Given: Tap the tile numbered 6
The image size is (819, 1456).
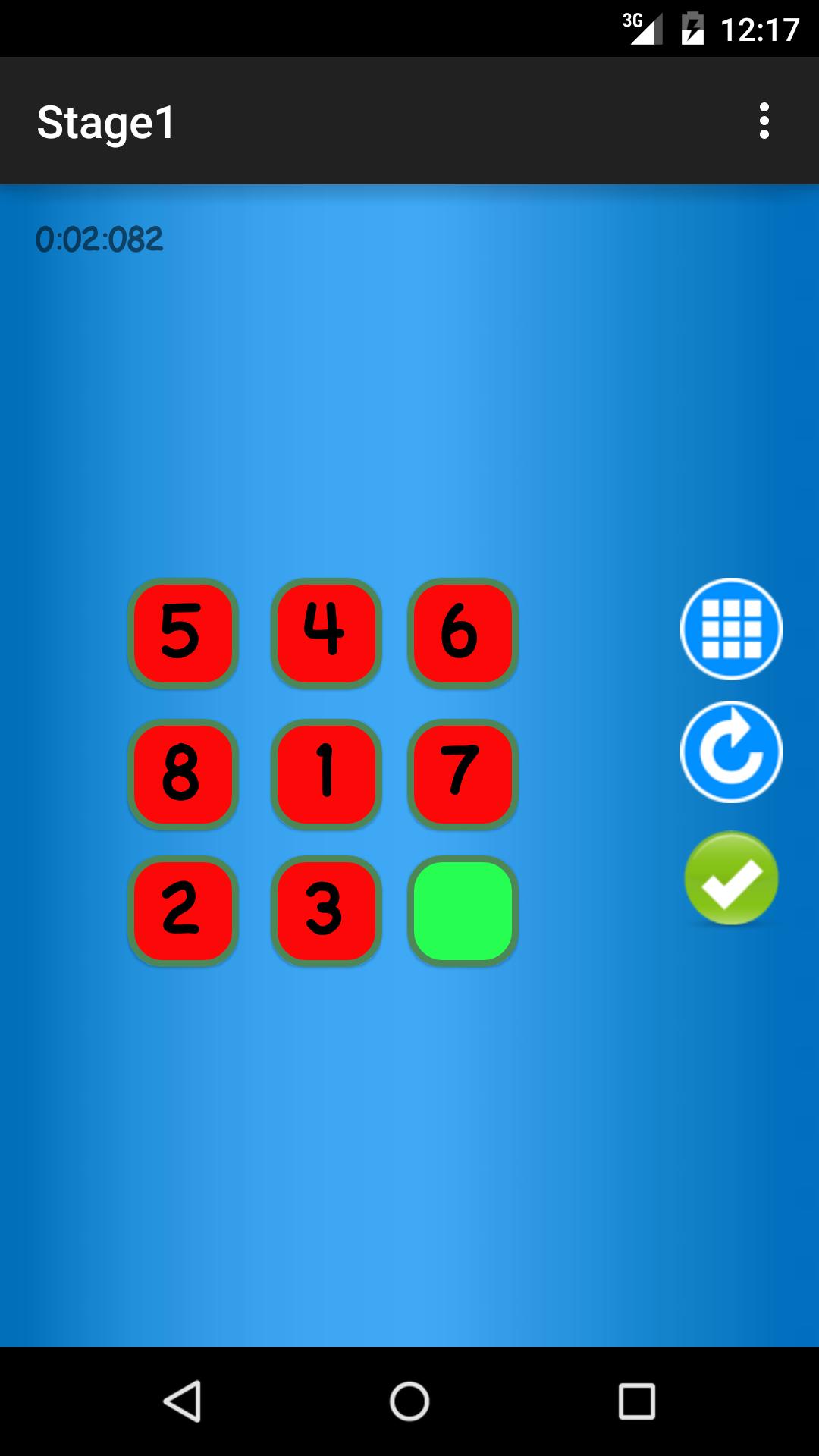Looking at the screenshot, I should 463,633.
